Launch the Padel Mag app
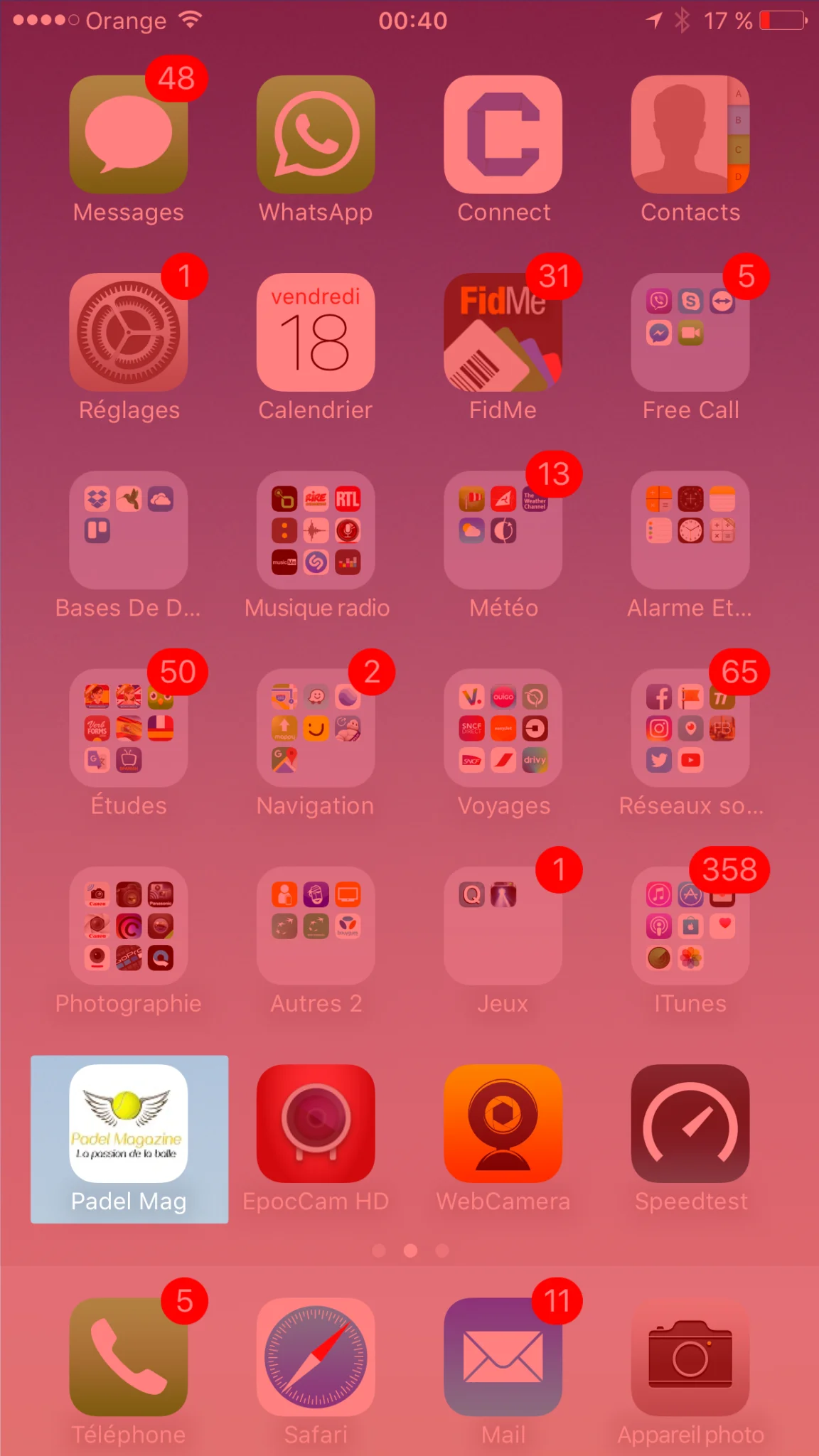This screenshot has width=819, height=1456. 129,1123
